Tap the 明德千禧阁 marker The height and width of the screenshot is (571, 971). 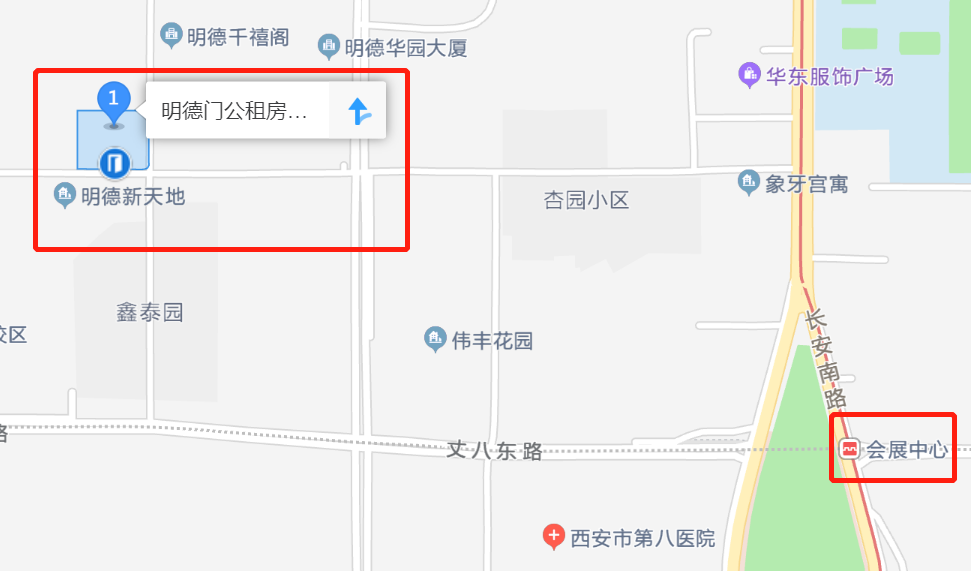coord(172,36)
